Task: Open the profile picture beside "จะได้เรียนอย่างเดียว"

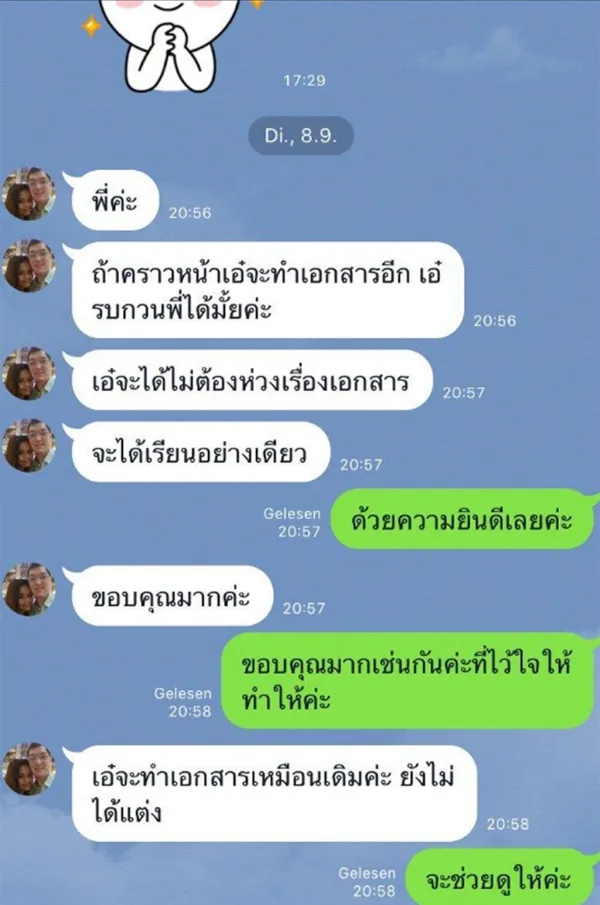Action: 29,444
